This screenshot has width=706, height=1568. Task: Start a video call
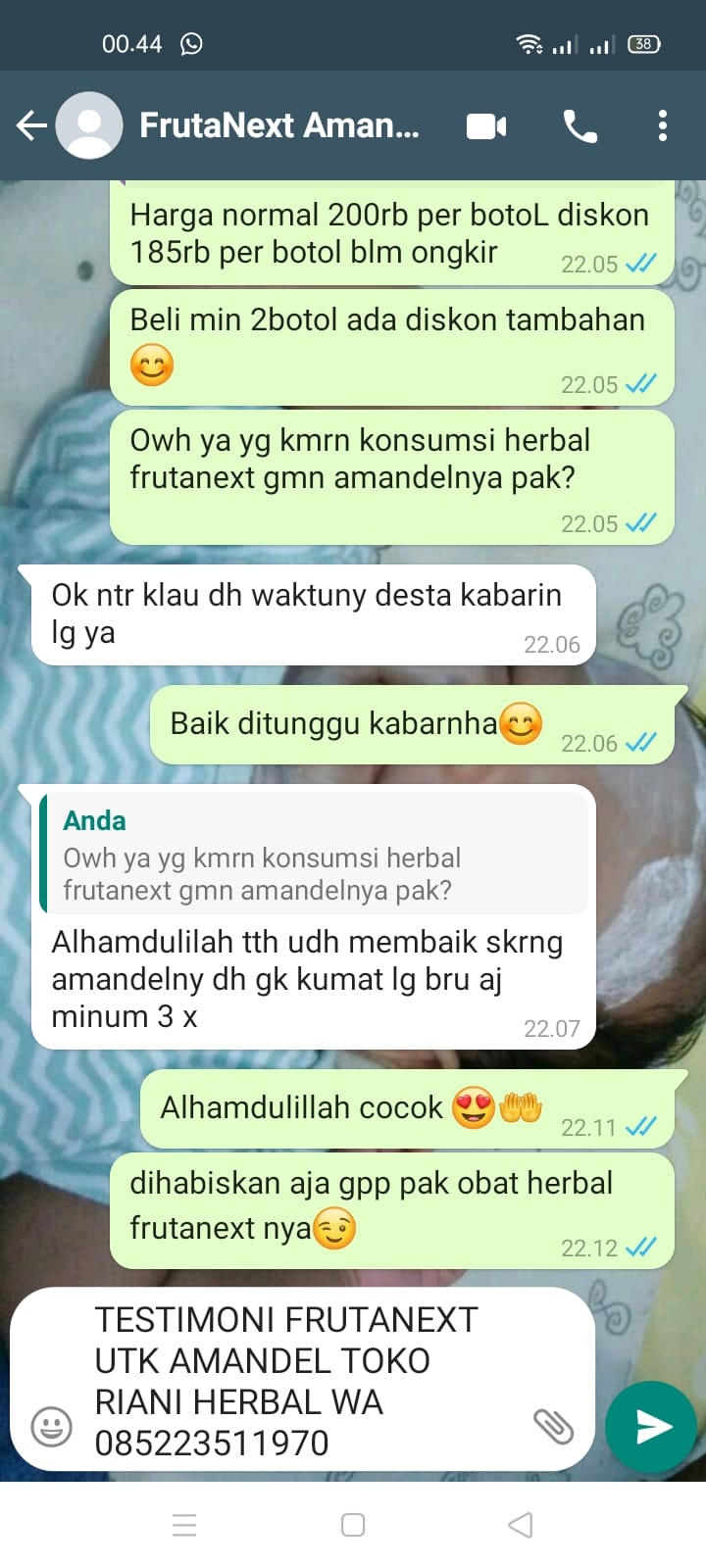[486, 126]
